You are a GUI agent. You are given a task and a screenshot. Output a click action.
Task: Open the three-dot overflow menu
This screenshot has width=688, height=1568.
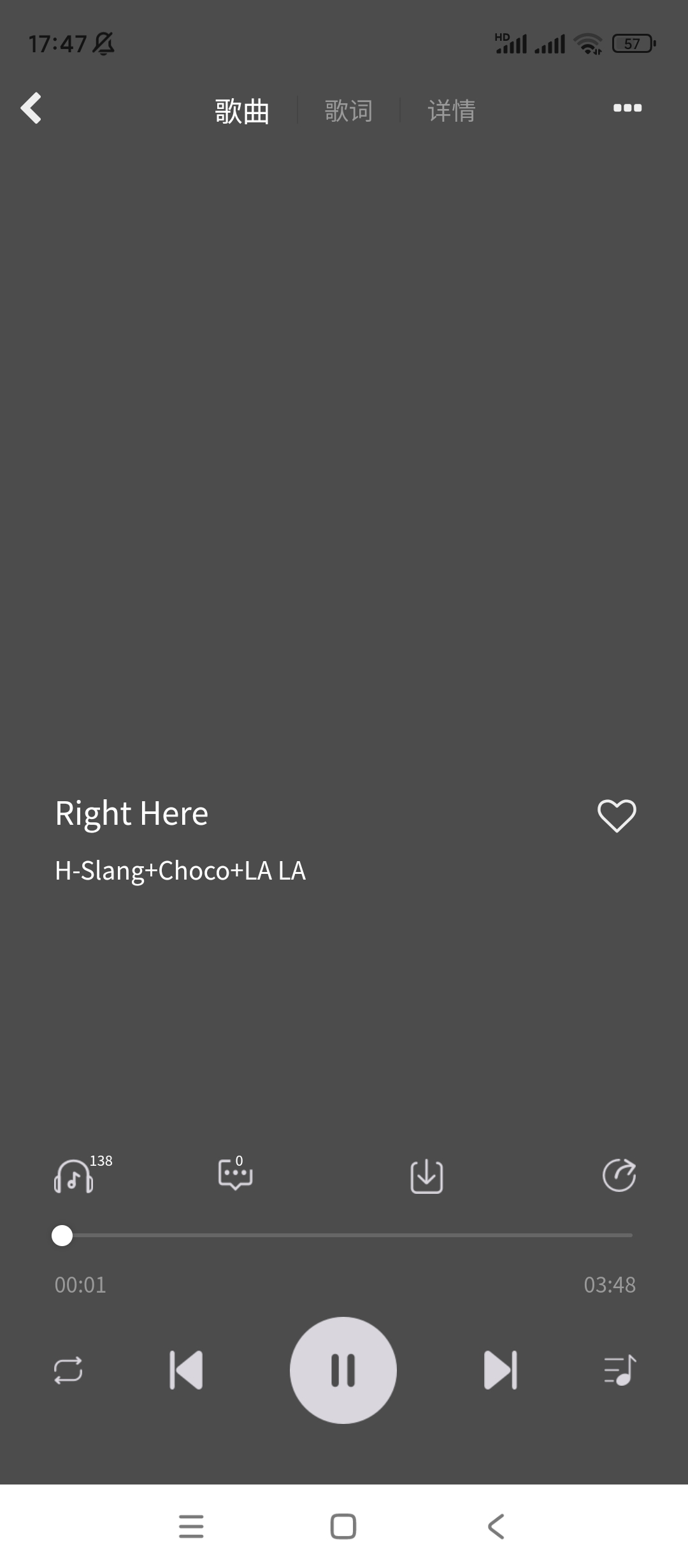tap(627, 108)
